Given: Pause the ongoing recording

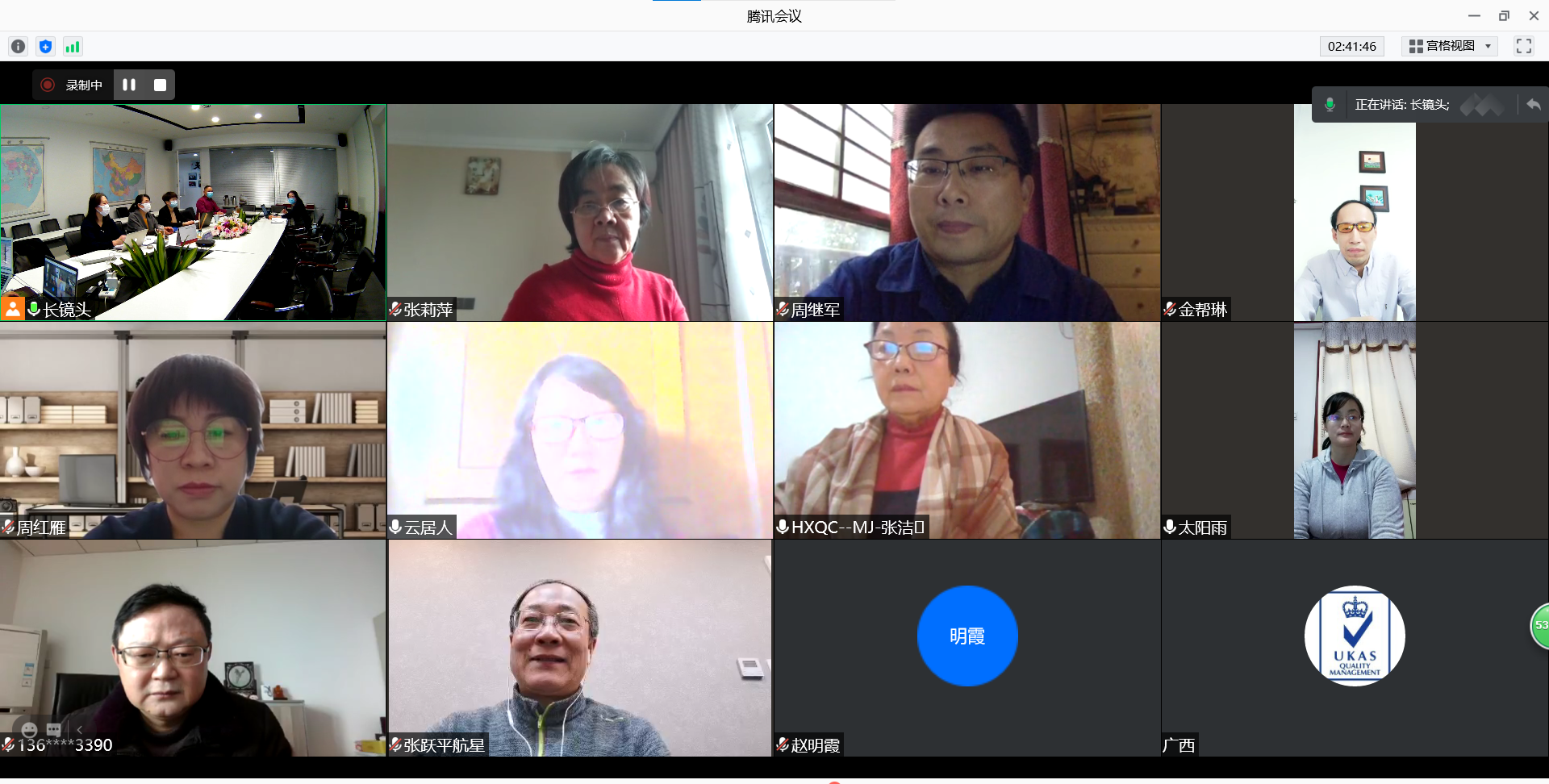Looking at the screenshot, I should click(x=129, y=85).
